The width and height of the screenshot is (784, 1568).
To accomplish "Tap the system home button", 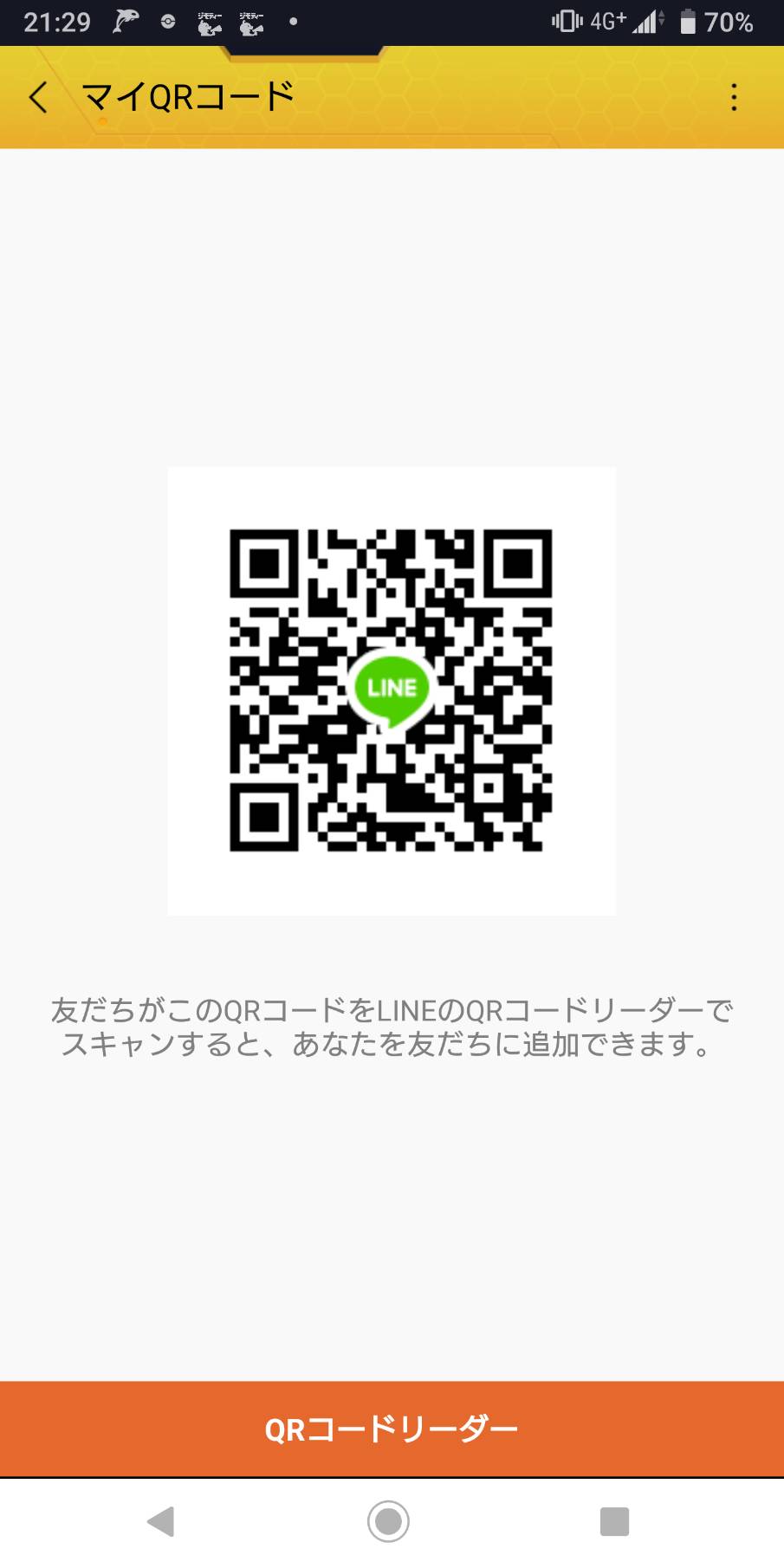I will (x=388, y=1520).
